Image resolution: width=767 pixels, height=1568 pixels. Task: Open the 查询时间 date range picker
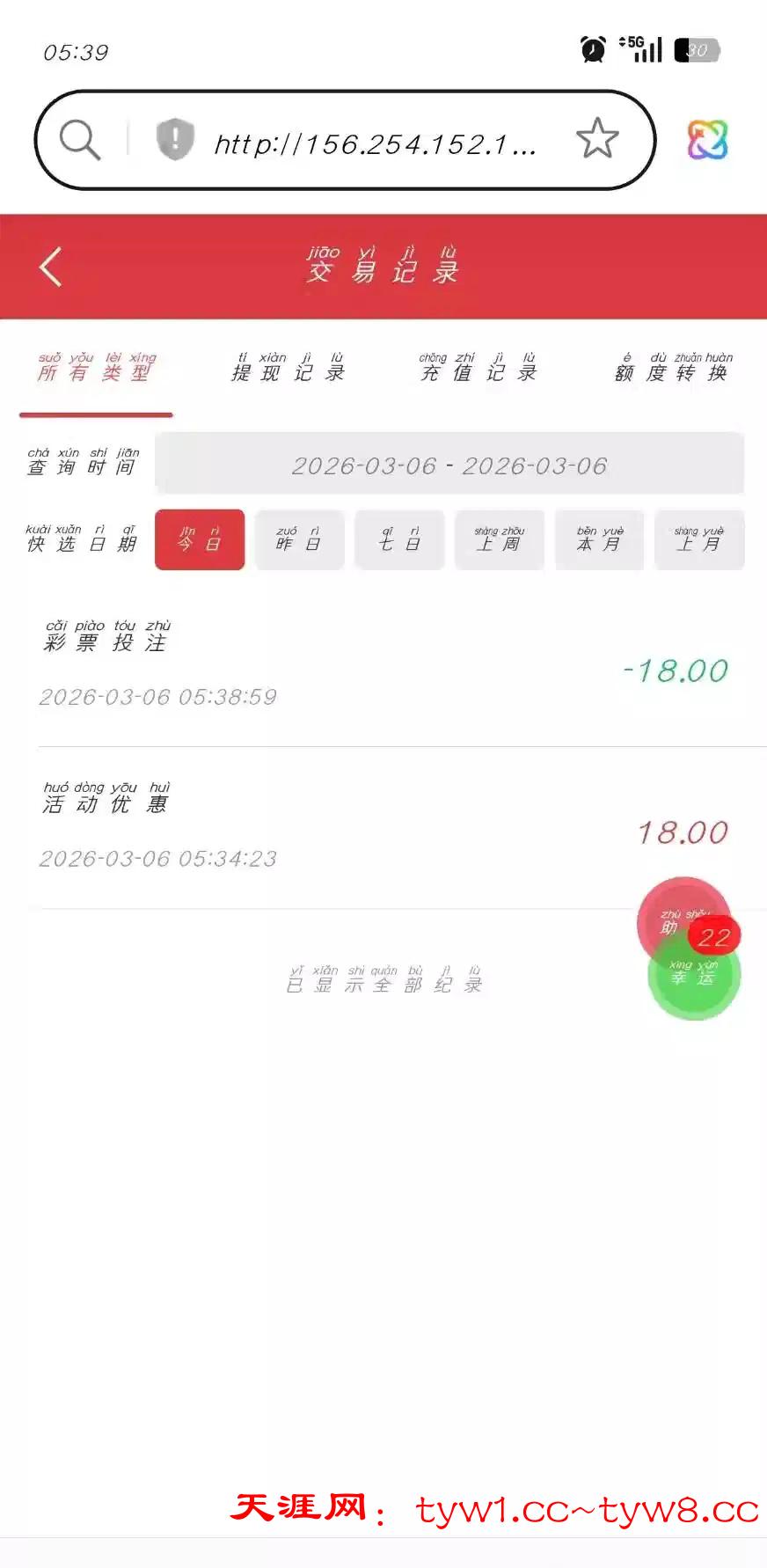click(449, 465)
